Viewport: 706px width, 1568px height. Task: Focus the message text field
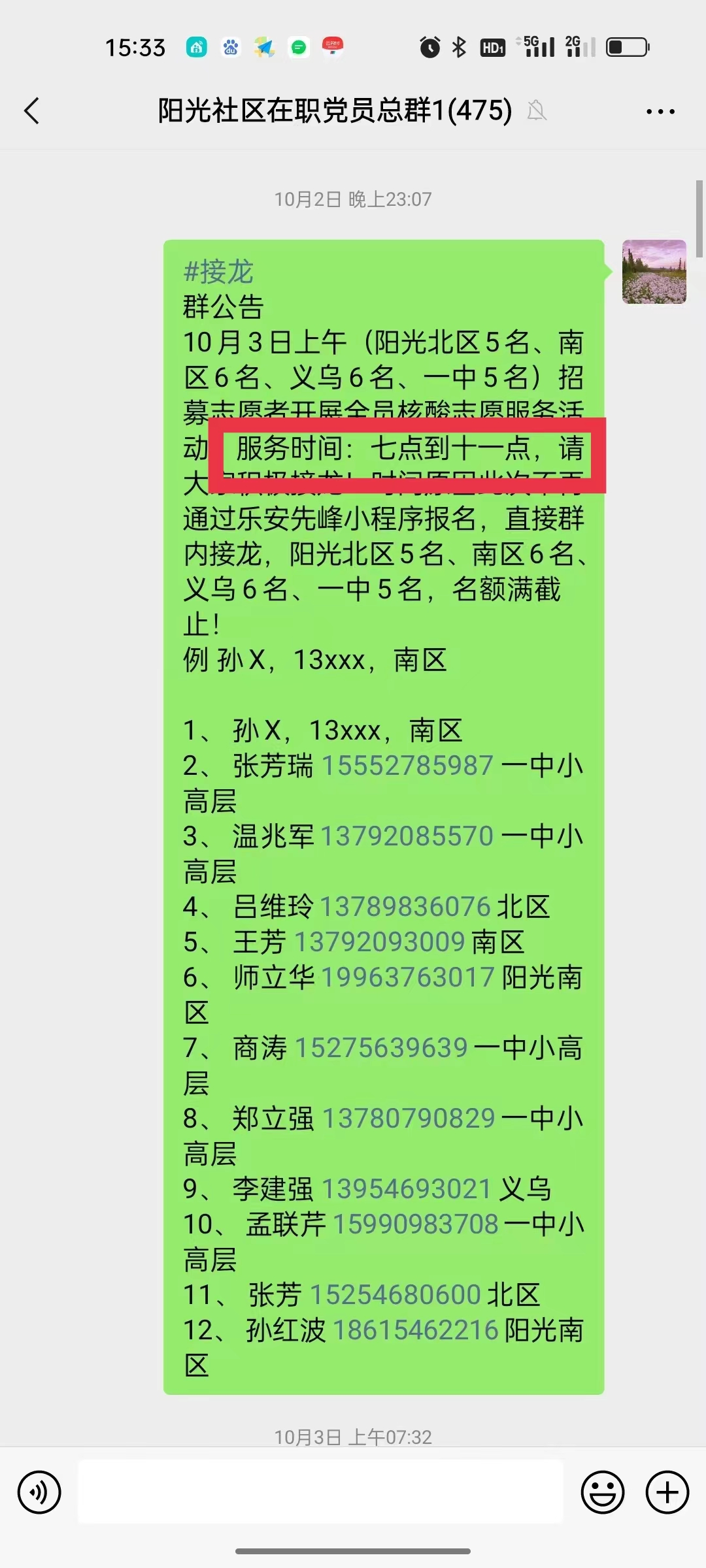click(320, 1492)
